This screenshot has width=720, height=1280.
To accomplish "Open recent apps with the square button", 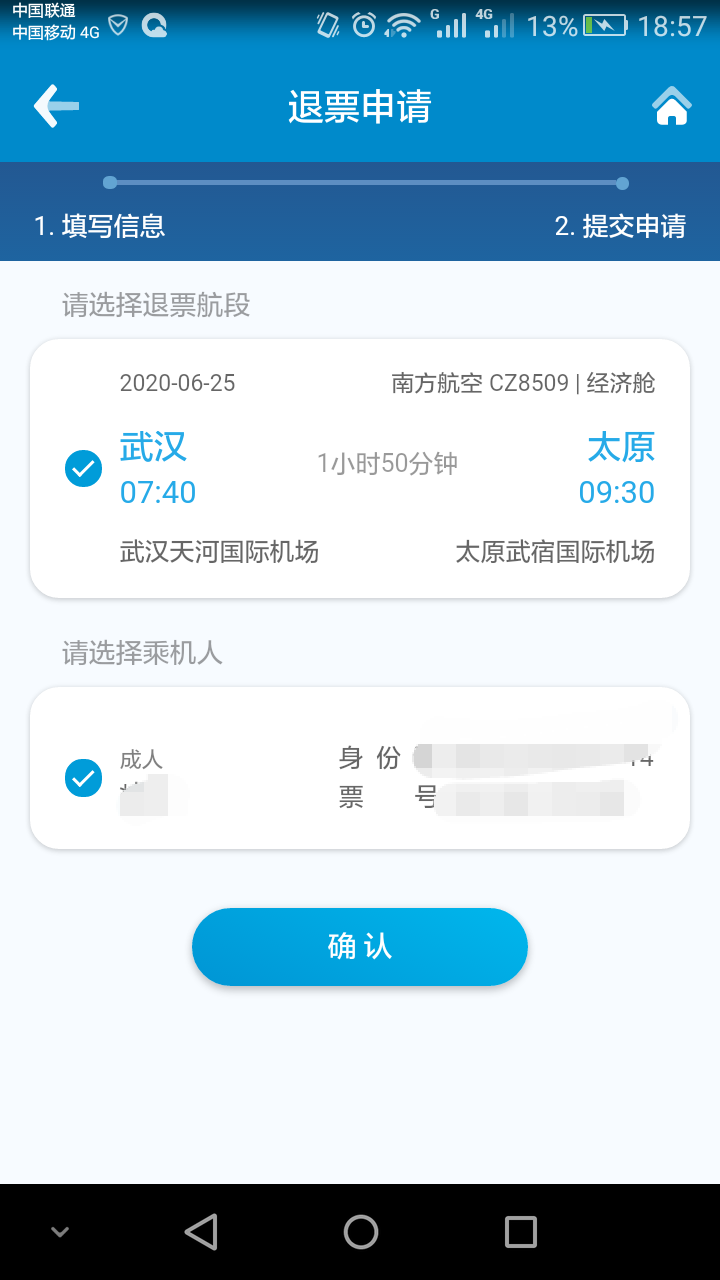I will 520,1232.
